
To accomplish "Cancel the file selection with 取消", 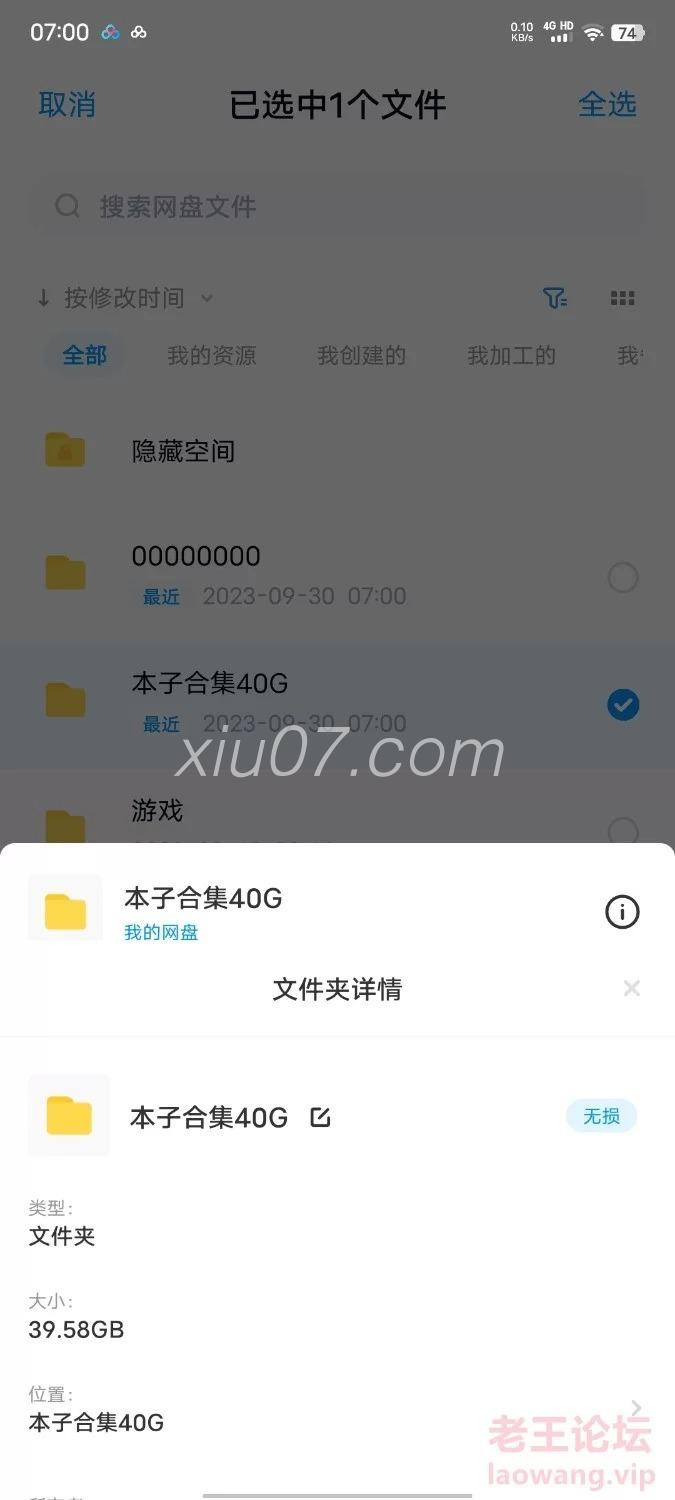I will (67, 104).
